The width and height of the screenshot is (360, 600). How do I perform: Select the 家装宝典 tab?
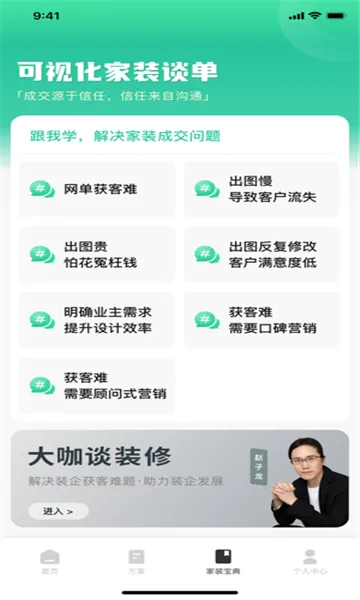[x=223, y=562]
